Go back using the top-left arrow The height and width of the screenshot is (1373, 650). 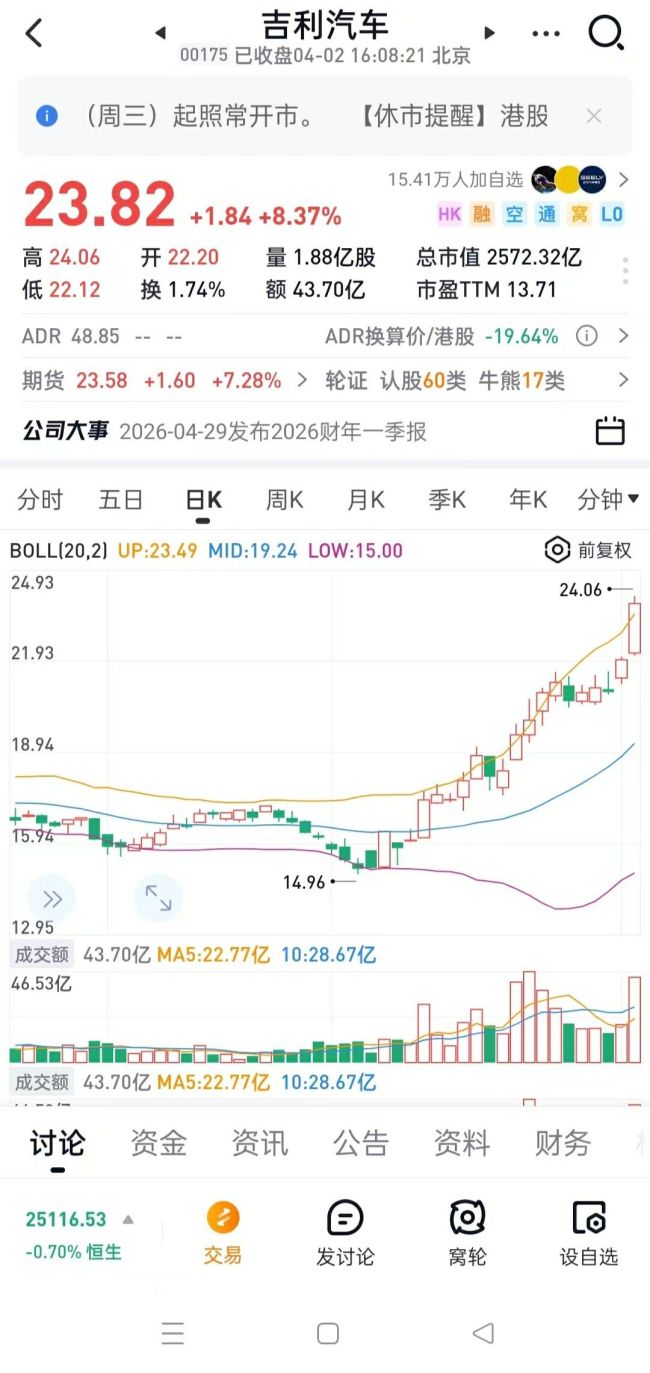point(34,33)
